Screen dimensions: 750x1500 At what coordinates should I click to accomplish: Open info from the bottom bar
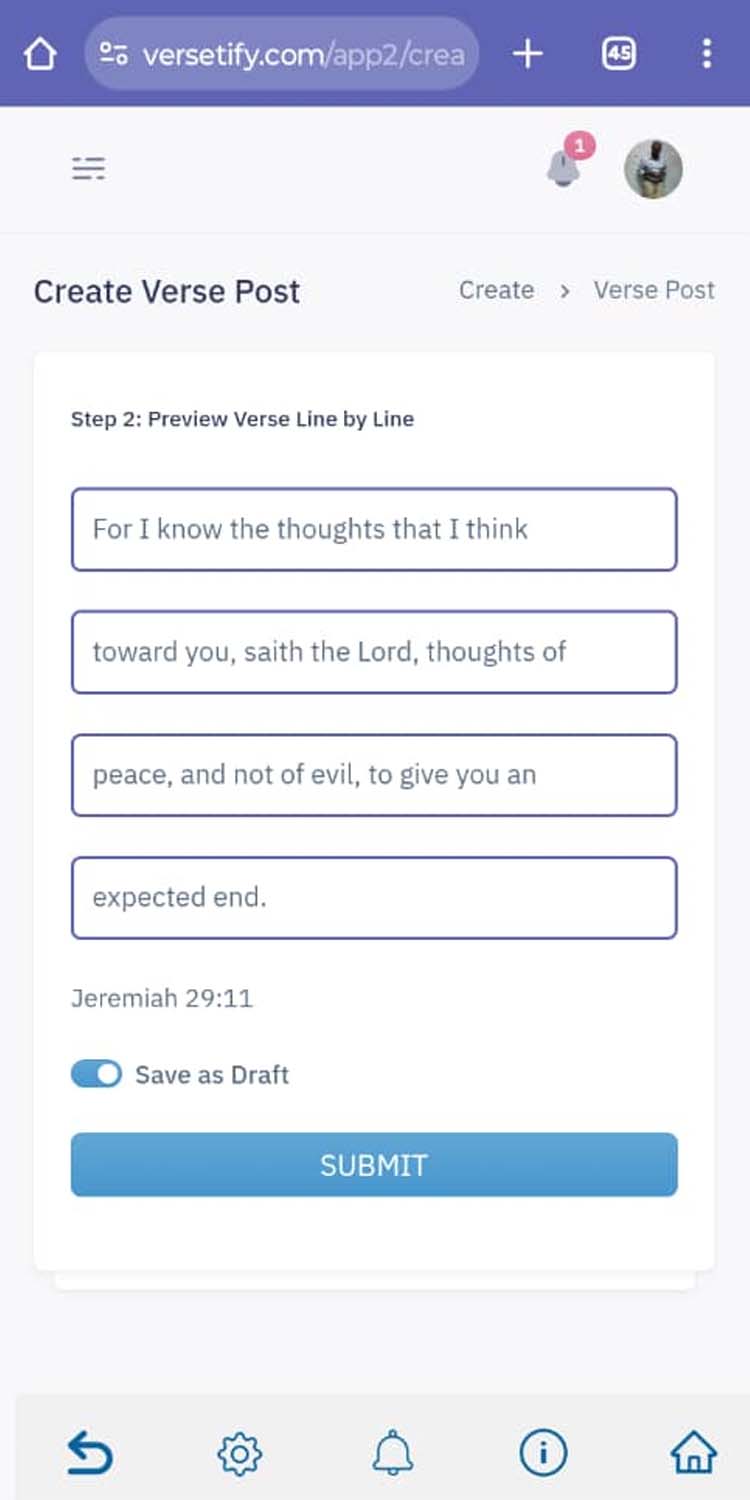(543, 1453)
